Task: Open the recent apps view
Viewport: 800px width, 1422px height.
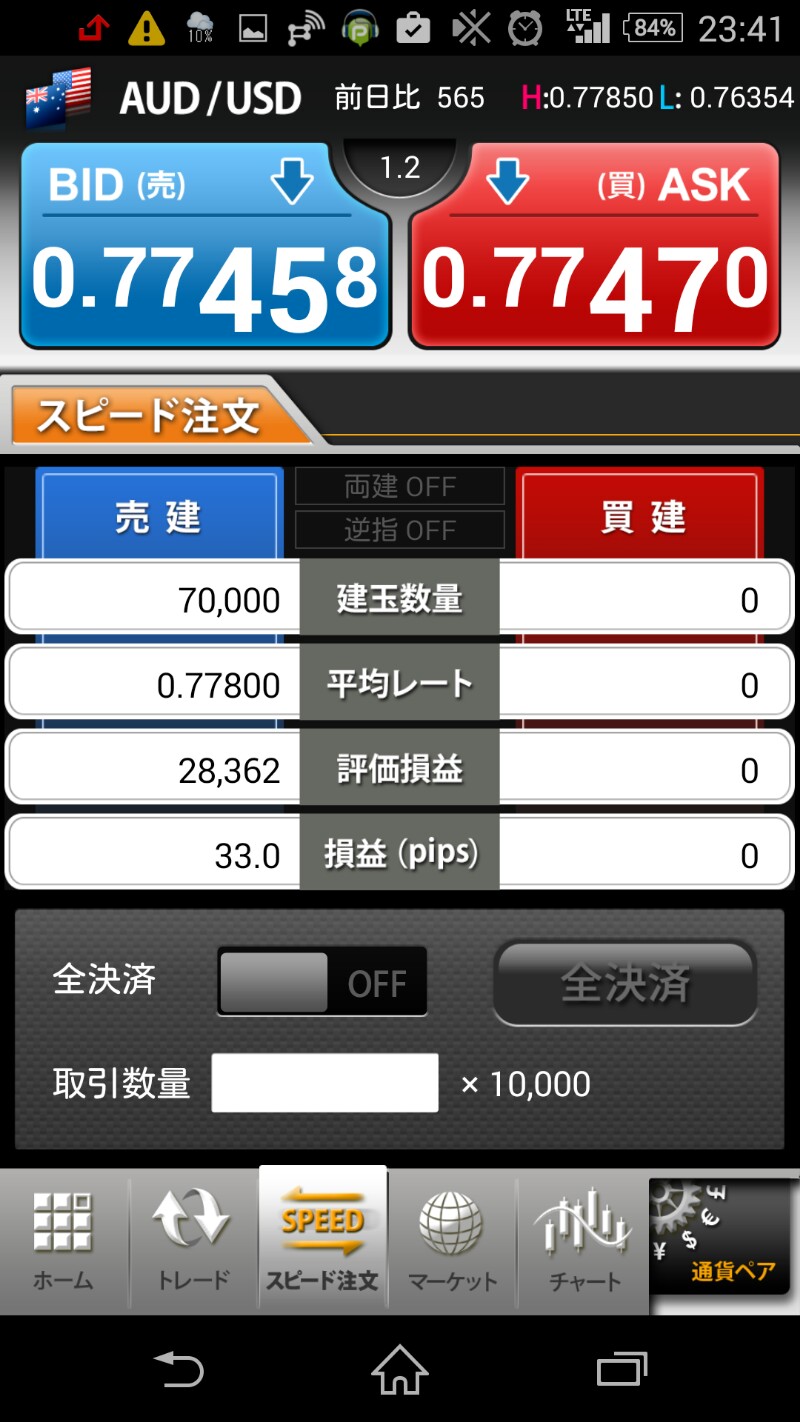Action: pyautogui.click(x=621, y=1369)
